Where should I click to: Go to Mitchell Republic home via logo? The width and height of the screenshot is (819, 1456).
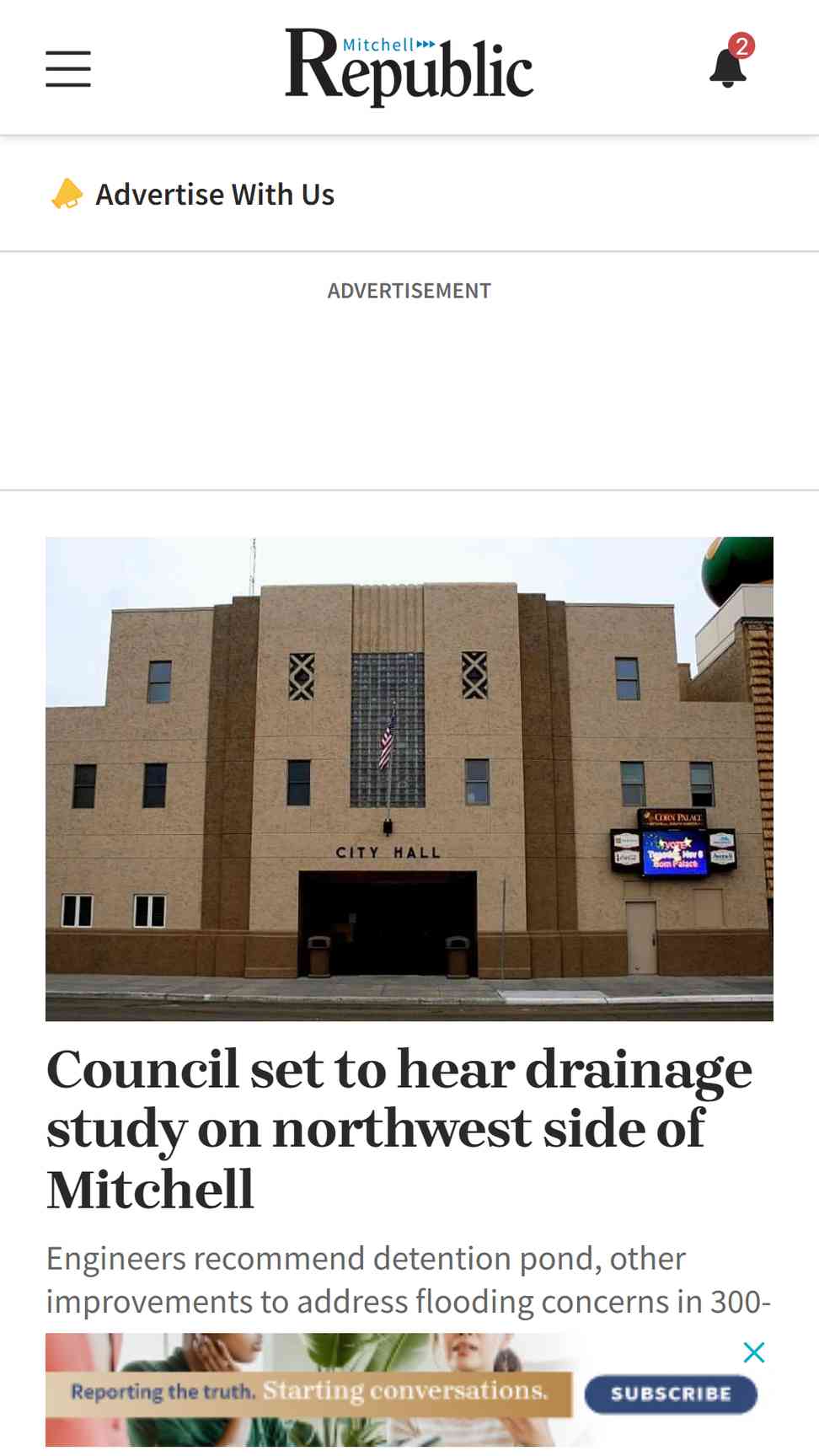(x=409, y=67)
